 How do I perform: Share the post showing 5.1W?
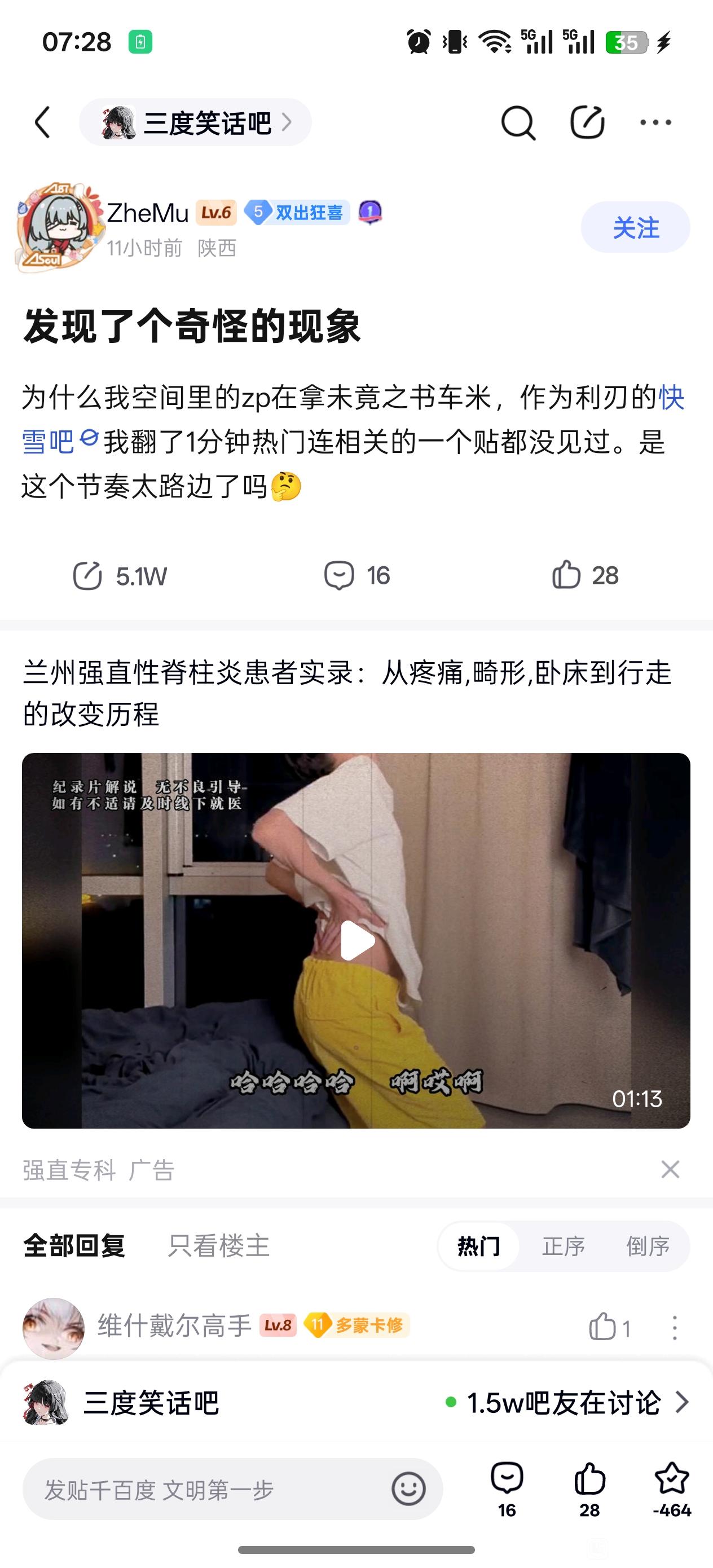point(120,576)
